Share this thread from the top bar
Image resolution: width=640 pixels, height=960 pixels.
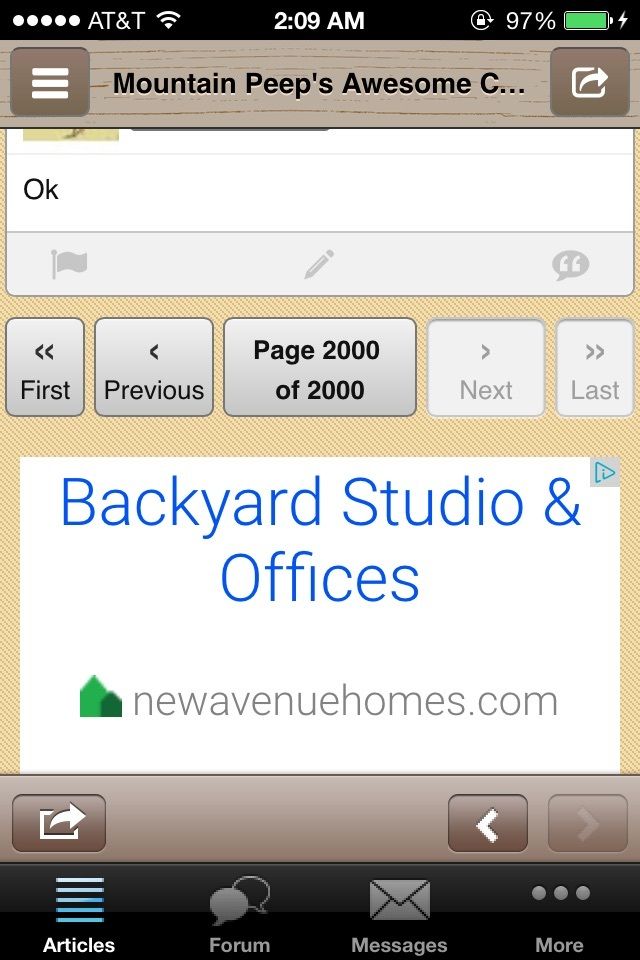coord(589,82)
